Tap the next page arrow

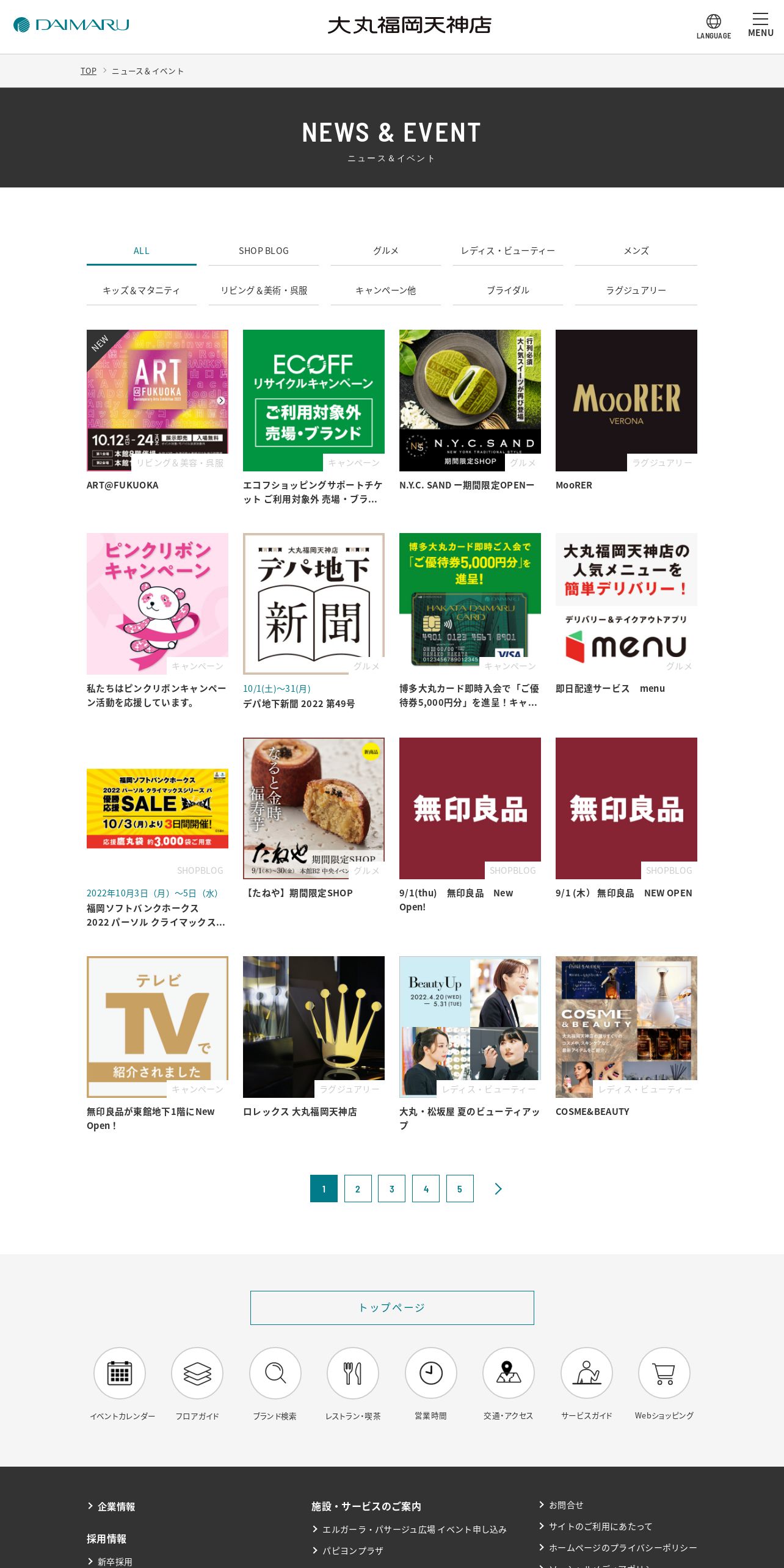coord(498,1188)
